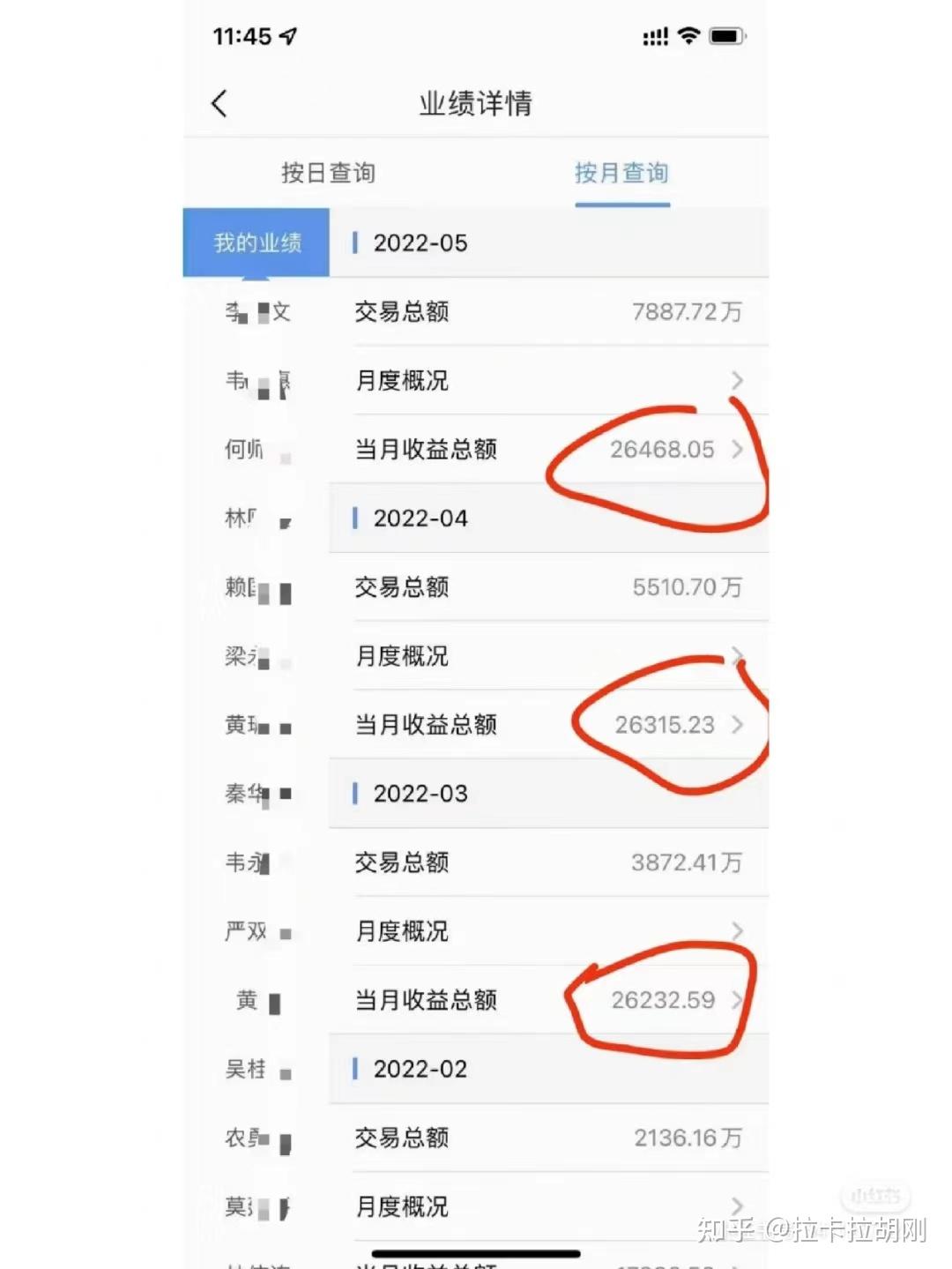Select 我的业绩 in the side list
This screenshot has height=1269, width=952.
(257, 243)
